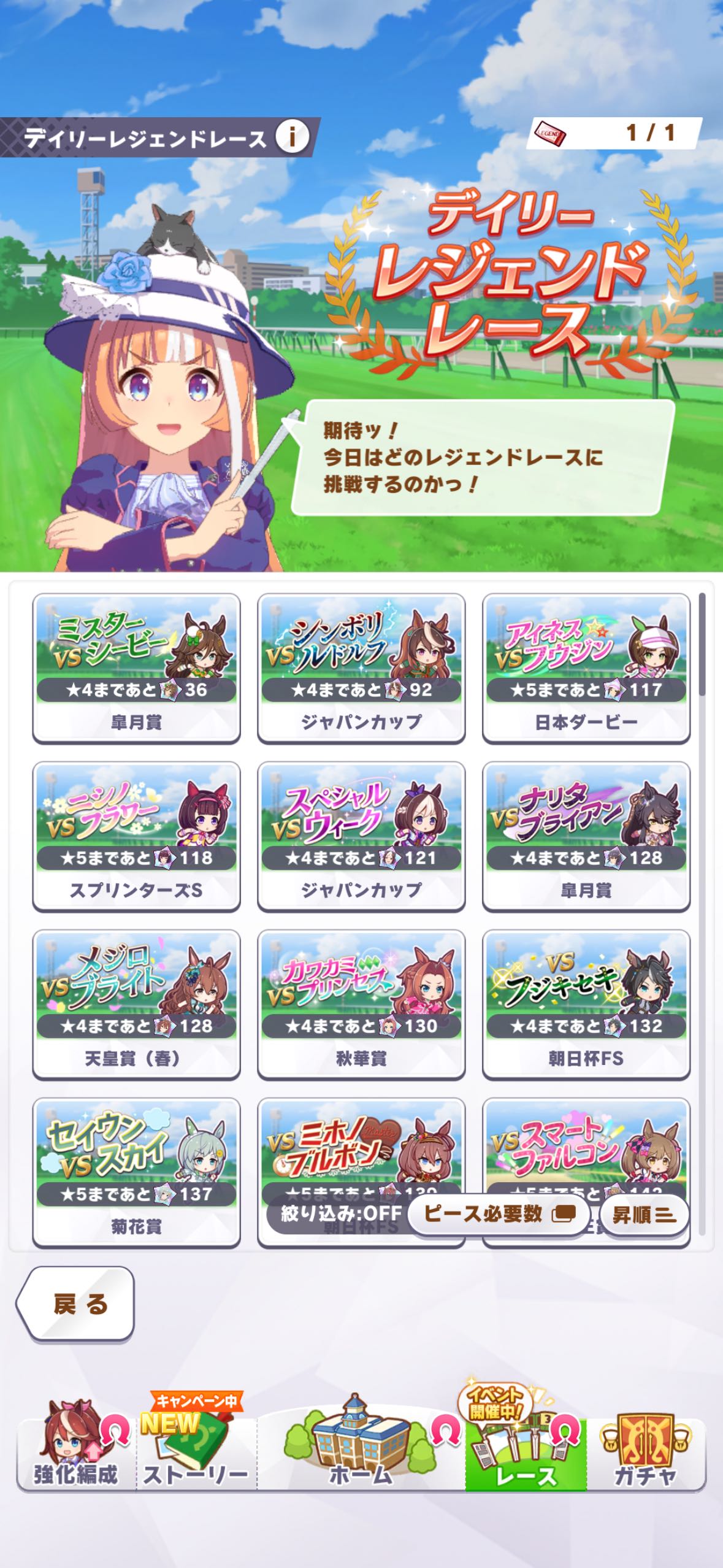
Task: Open the ストーリー tab
Action: 196,1454
